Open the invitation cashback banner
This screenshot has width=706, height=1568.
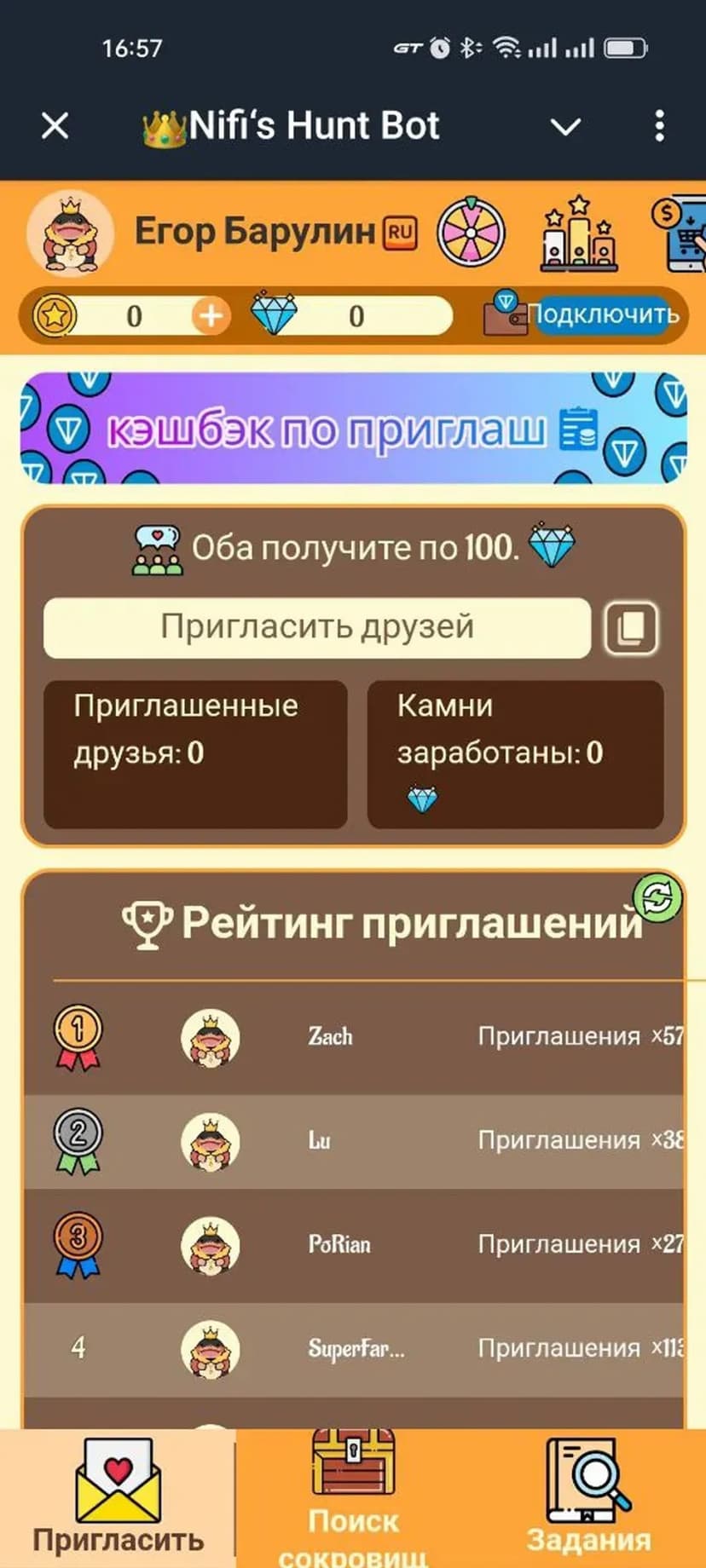tap(353, 429)
